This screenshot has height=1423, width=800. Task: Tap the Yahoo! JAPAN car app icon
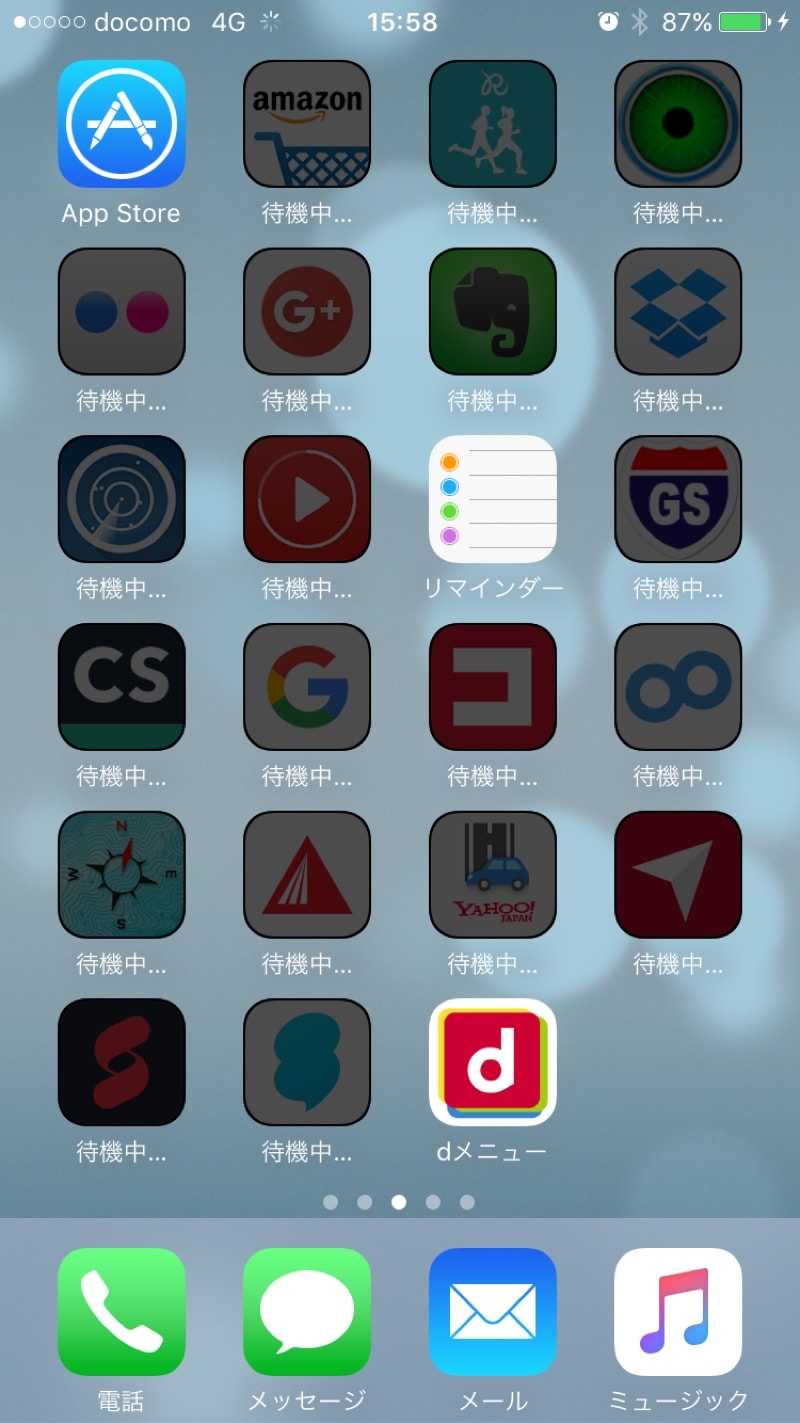coord(492,875)
